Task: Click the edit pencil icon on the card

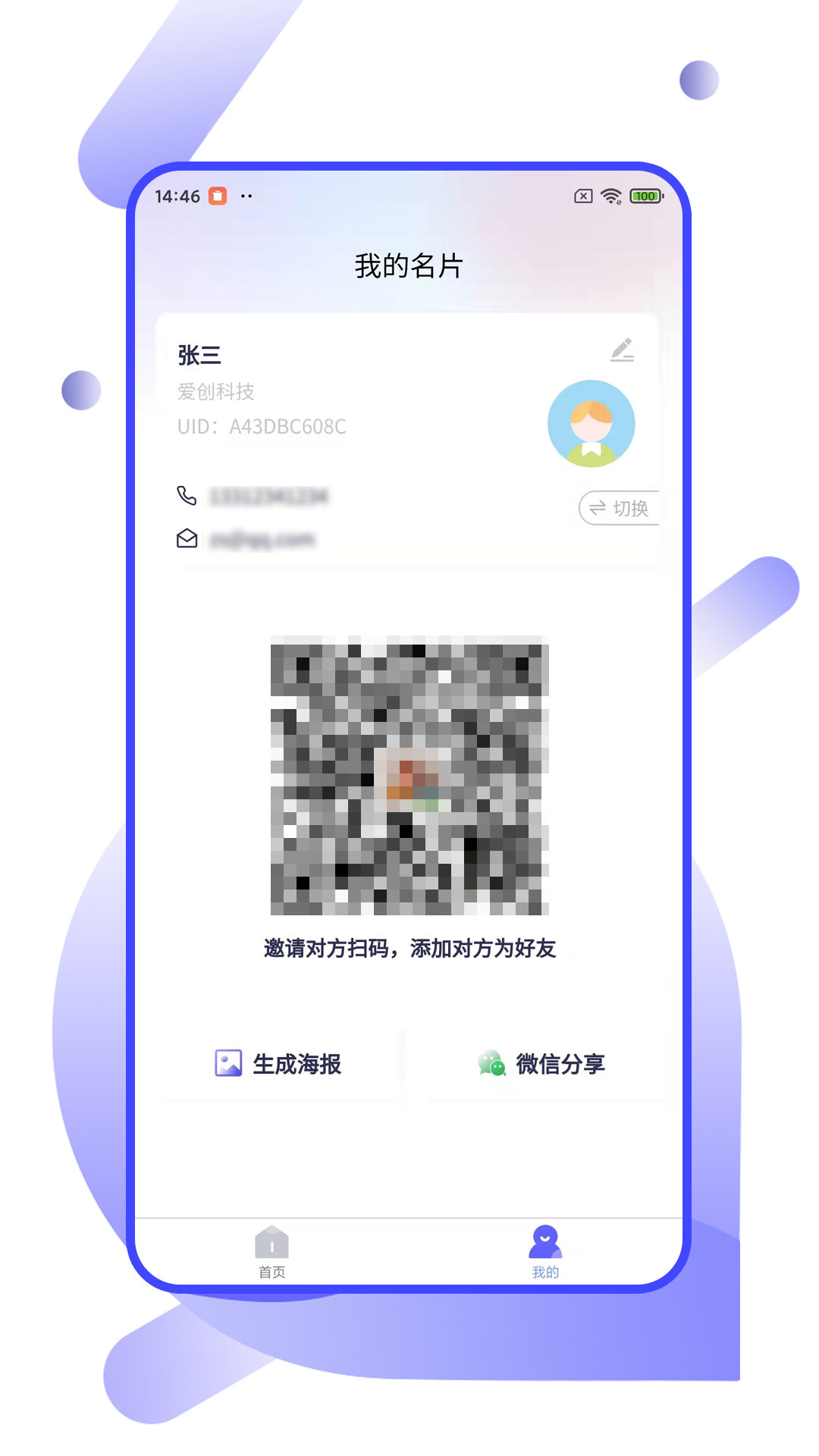Action: (x=623, y=350)
